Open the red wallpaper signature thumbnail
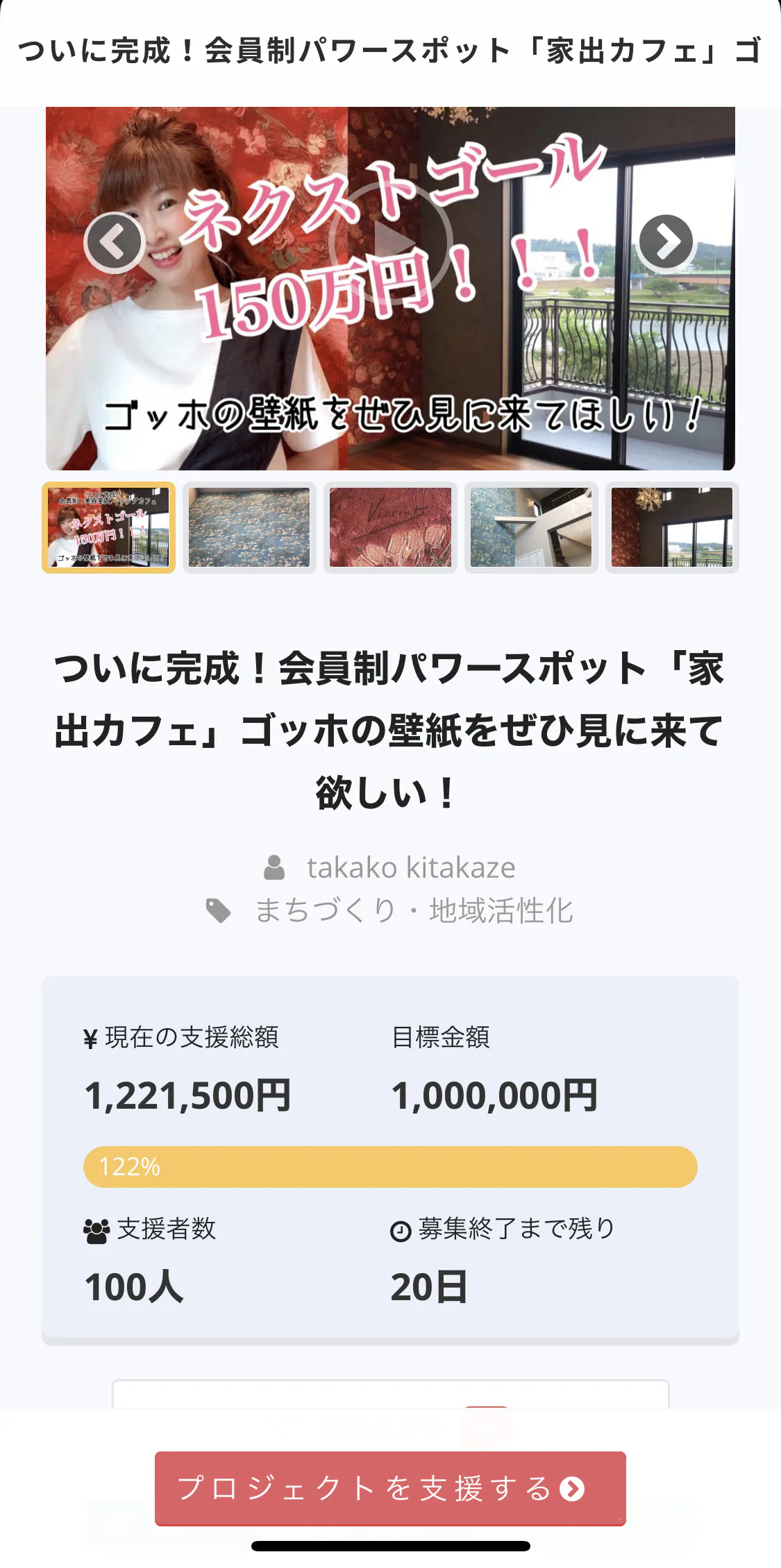The height and width of the screenshot is (1568, 781). point(390,527)
